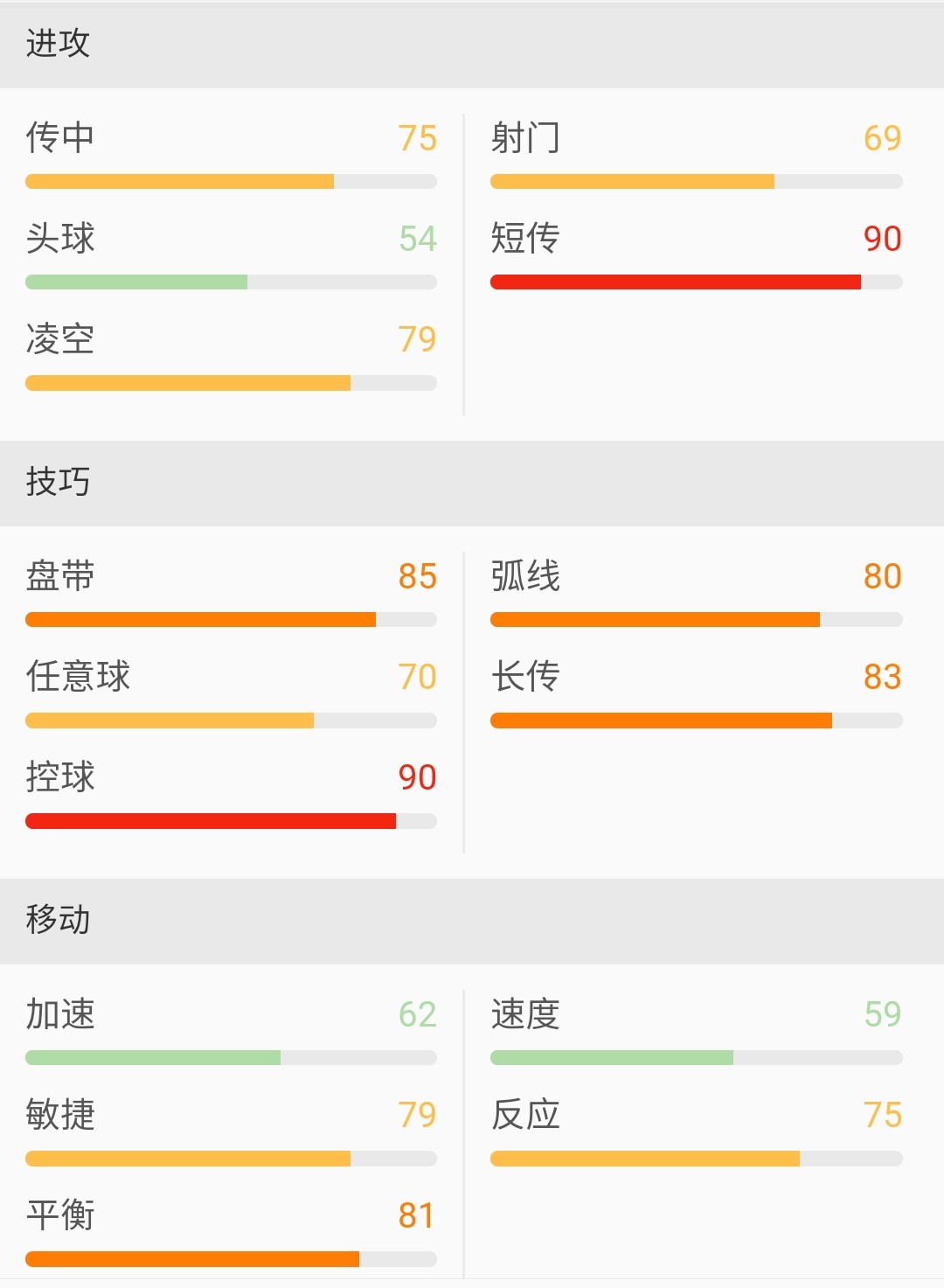Click the 弧线 stat label
Screen dimensions: 944x1288
coord(523,577)
